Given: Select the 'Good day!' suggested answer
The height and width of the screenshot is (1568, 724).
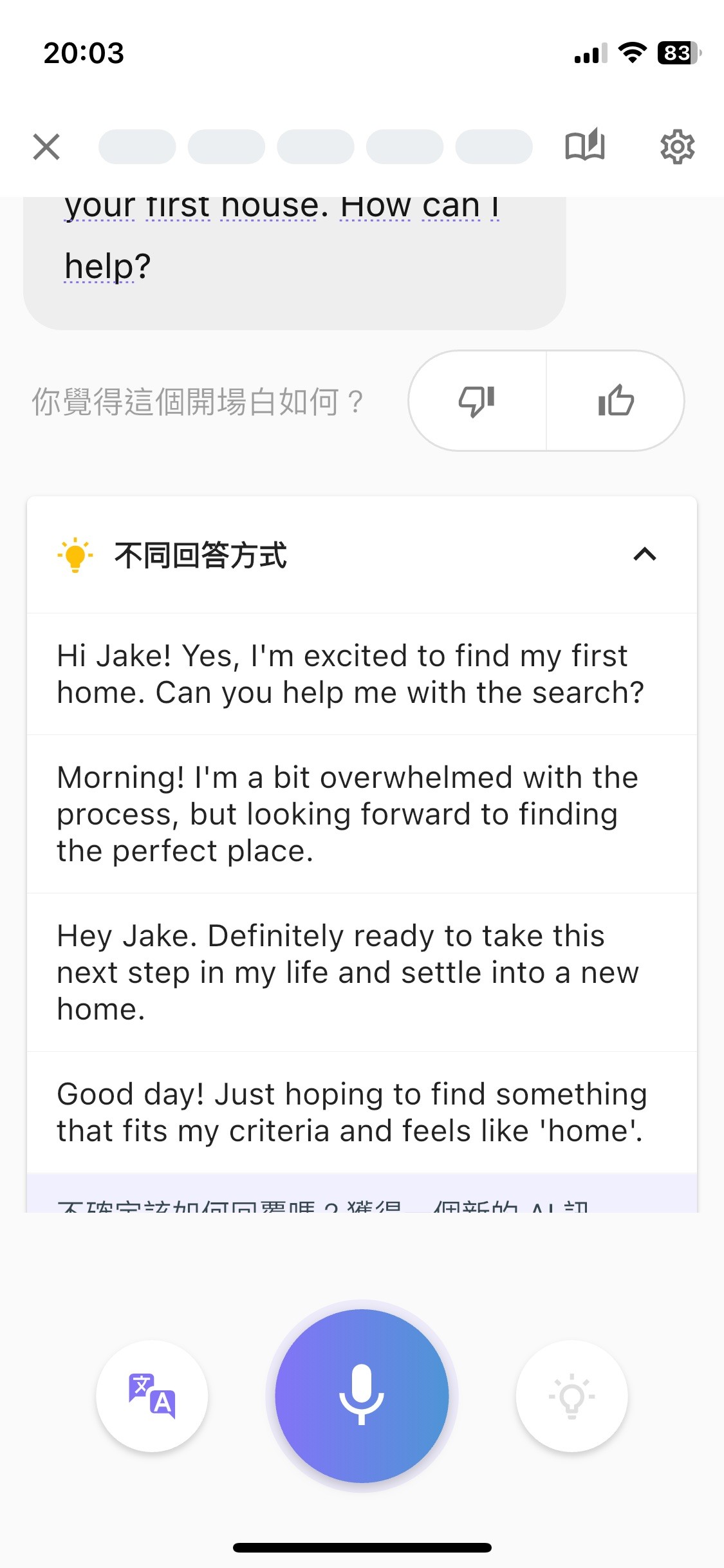Looking at the screenshot, I should pyautogui.click(x=362, y=1112).
